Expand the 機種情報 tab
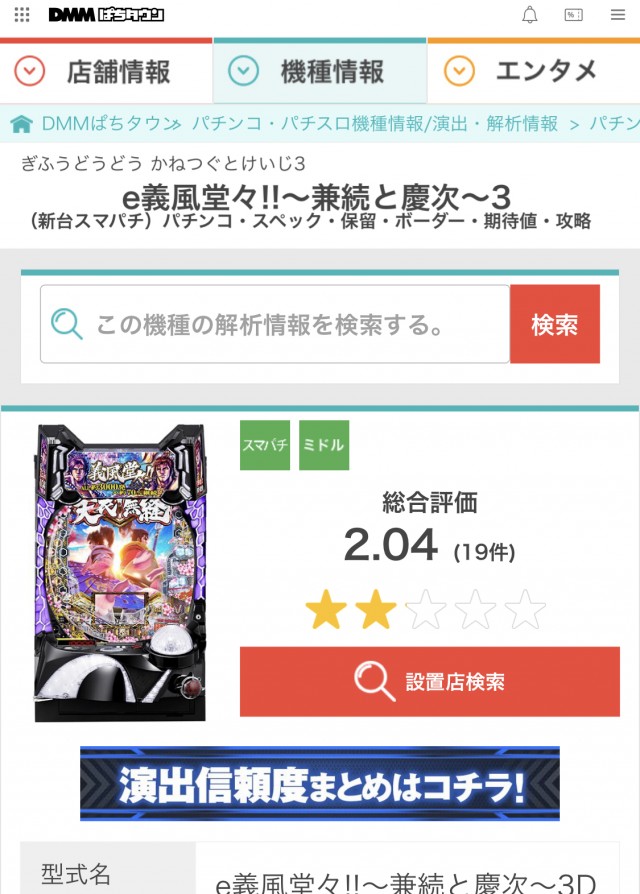The height and width of the screenshot is (894, 640). click(319, 72)
